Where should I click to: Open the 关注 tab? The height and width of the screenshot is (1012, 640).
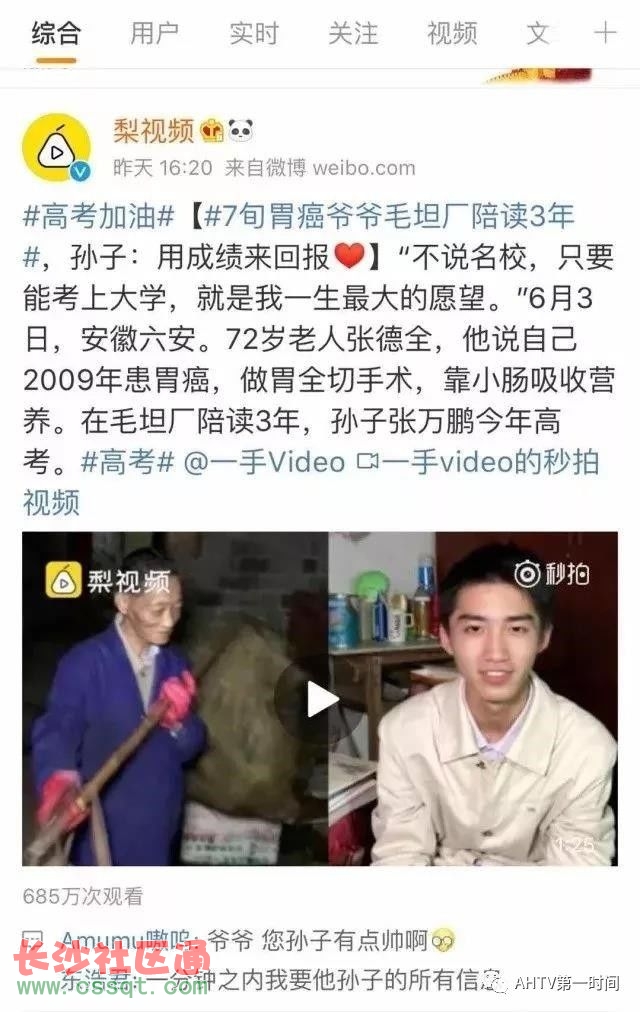352,33
